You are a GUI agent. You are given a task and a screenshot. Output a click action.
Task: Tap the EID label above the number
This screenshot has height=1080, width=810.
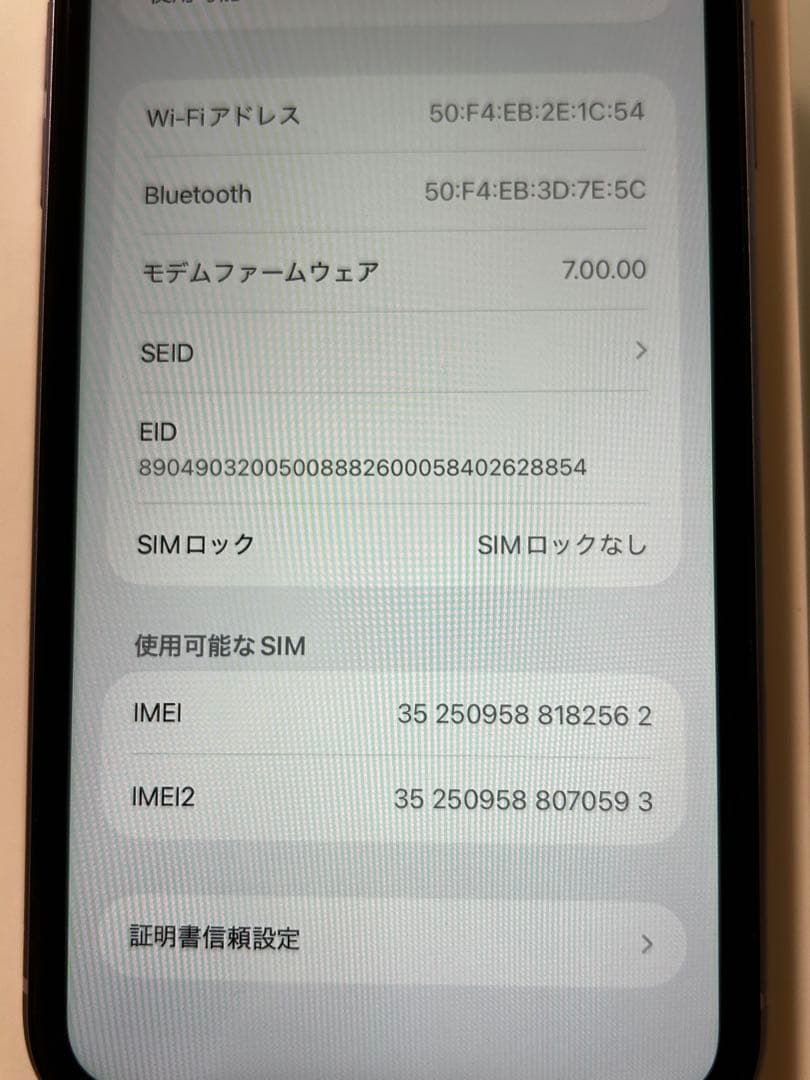[x=155, y=431]
